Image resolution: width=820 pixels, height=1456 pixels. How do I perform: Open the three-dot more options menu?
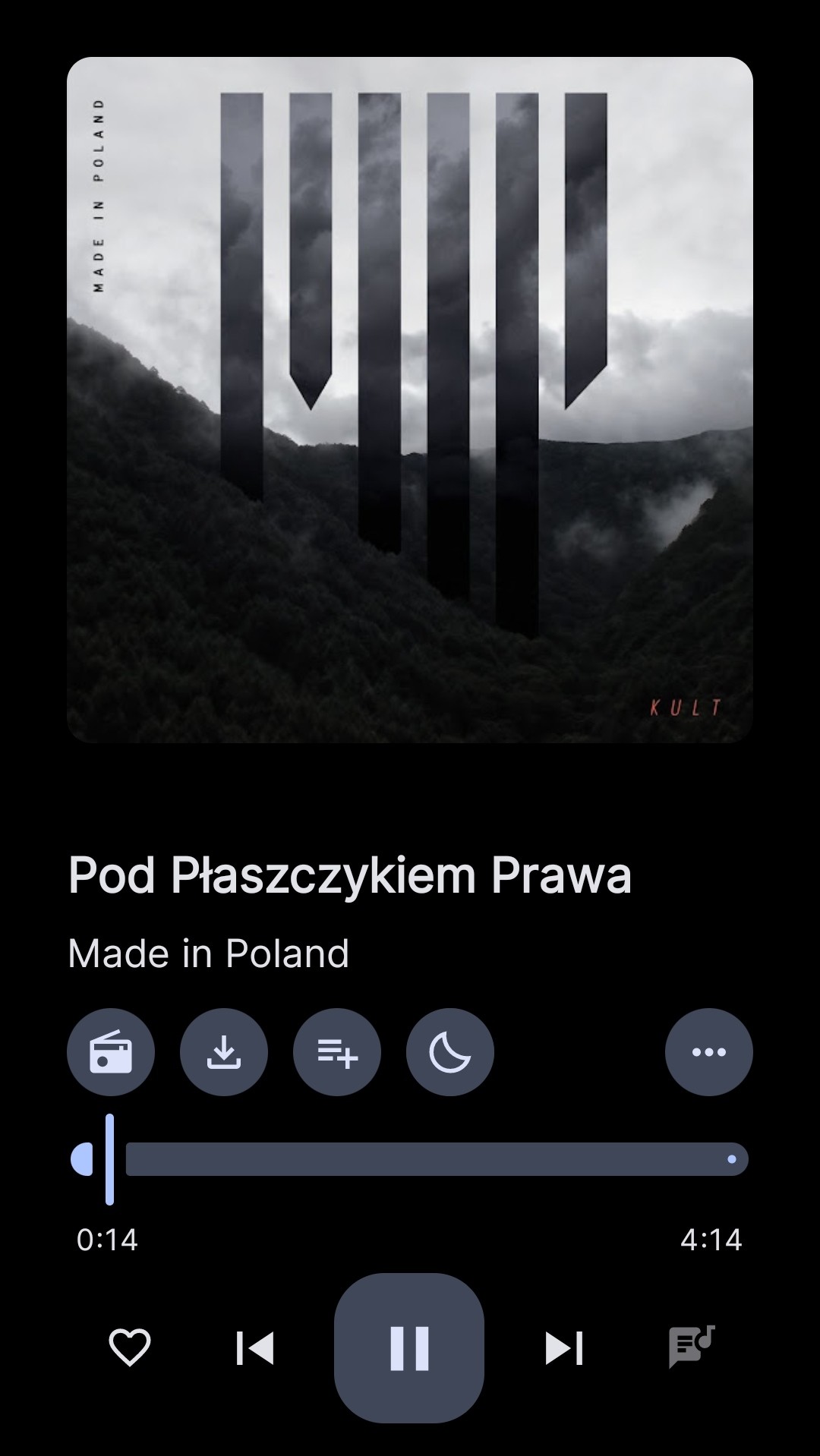[709, 1052]
